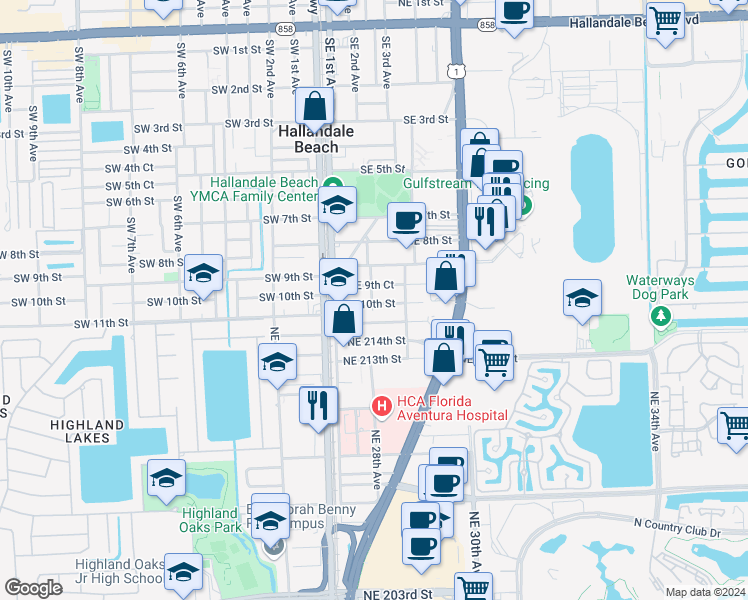The width and height of the screenshot is (748, 600).
Task: Select the school pin near SW 8th St
Action: tap(203, 272)
